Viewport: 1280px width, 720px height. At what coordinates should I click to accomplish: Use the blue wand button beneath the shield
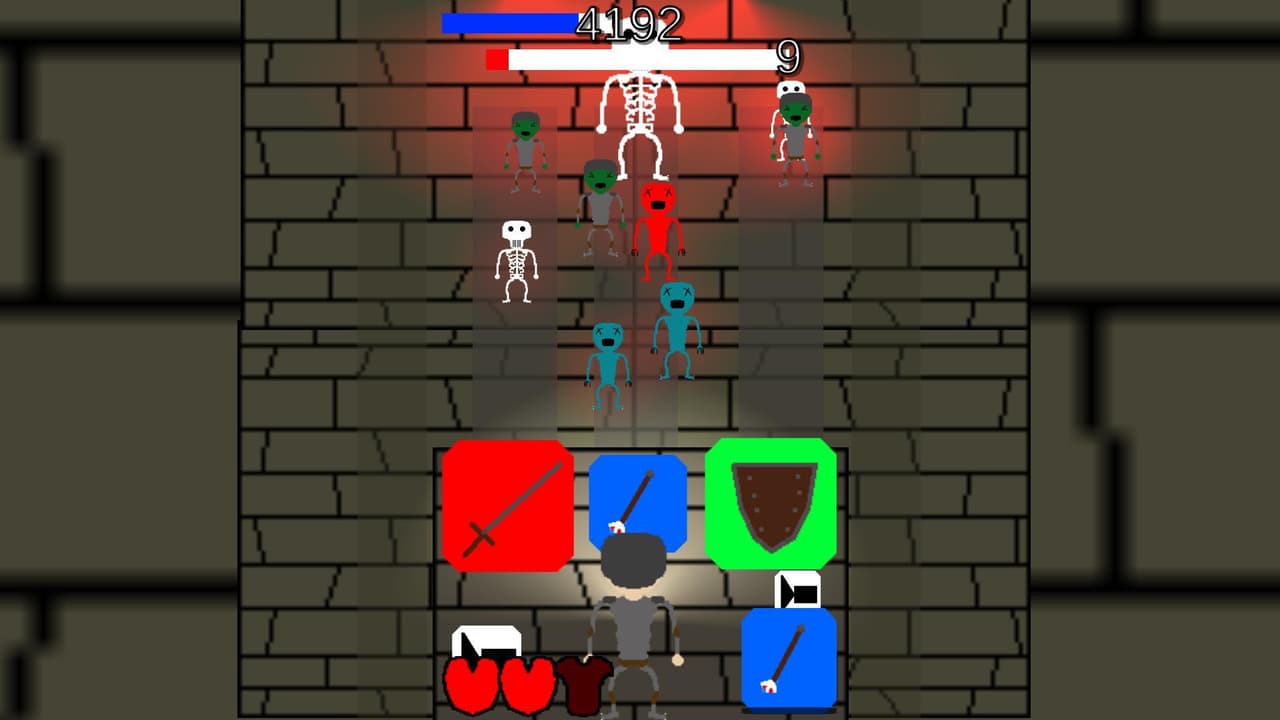click(x=789, y=659)
